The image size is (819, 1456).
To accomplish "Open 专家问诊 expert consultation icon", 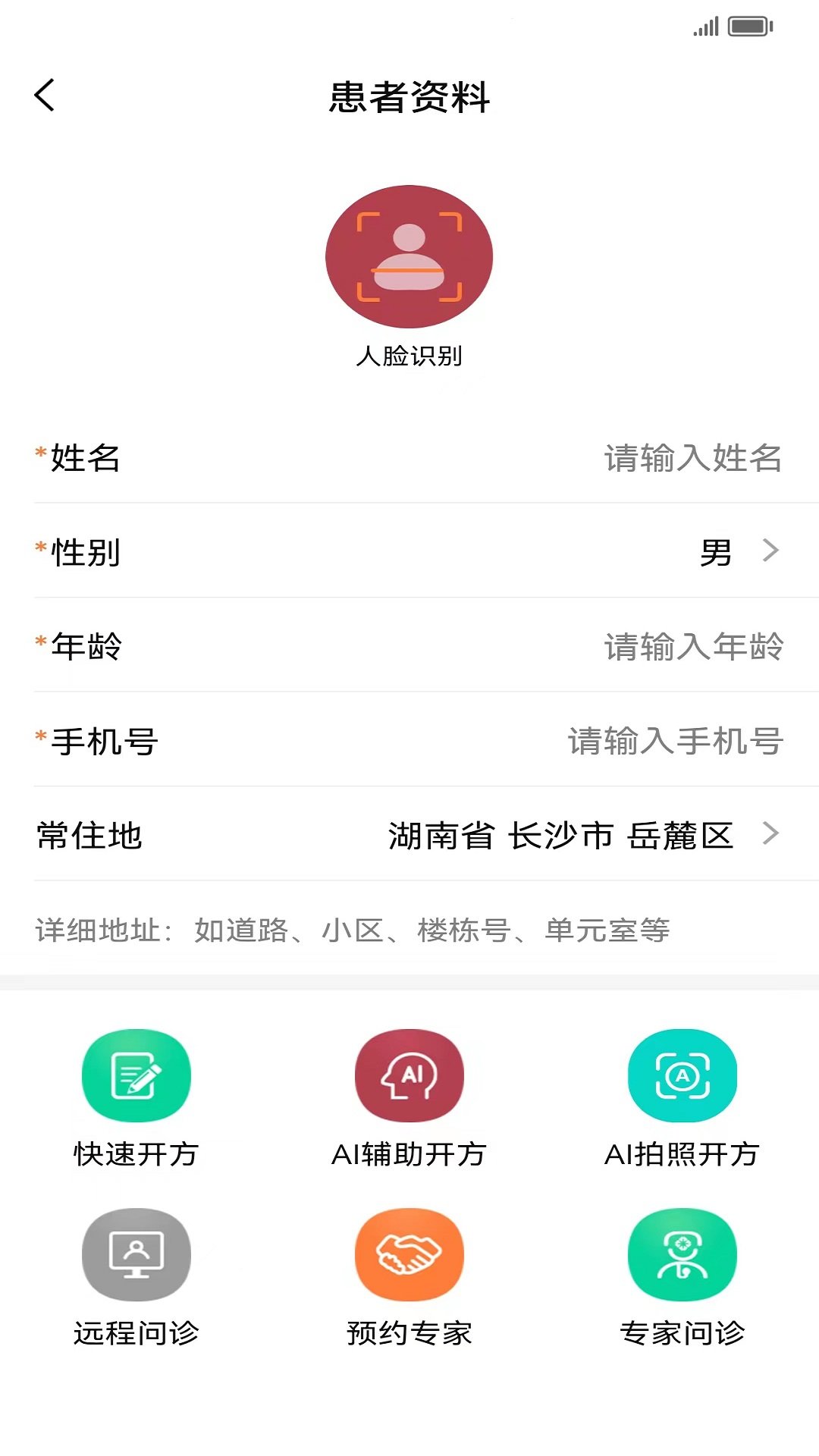I will (682, 1254).
